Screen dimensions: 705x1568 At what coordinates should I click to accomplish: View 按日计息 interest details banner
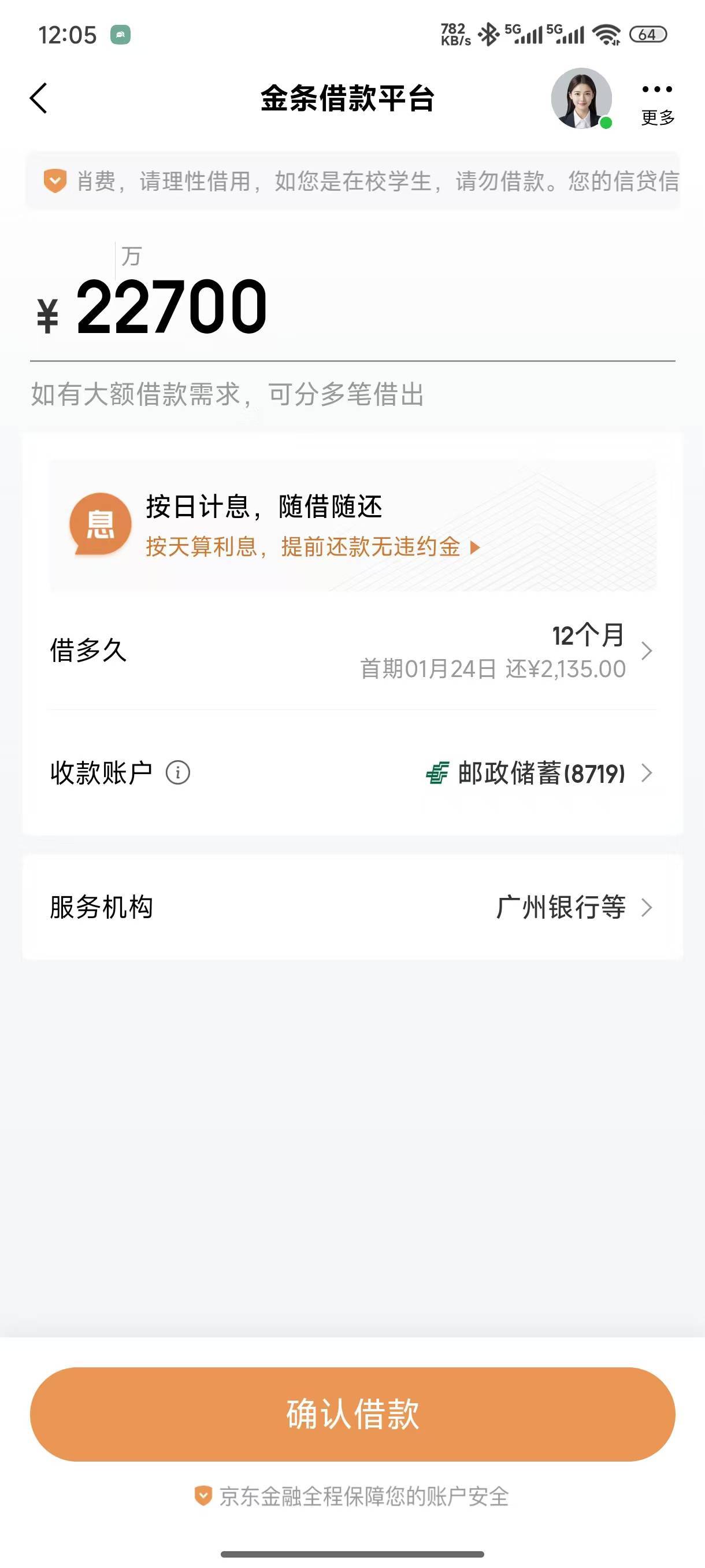(x=352, y=526)
